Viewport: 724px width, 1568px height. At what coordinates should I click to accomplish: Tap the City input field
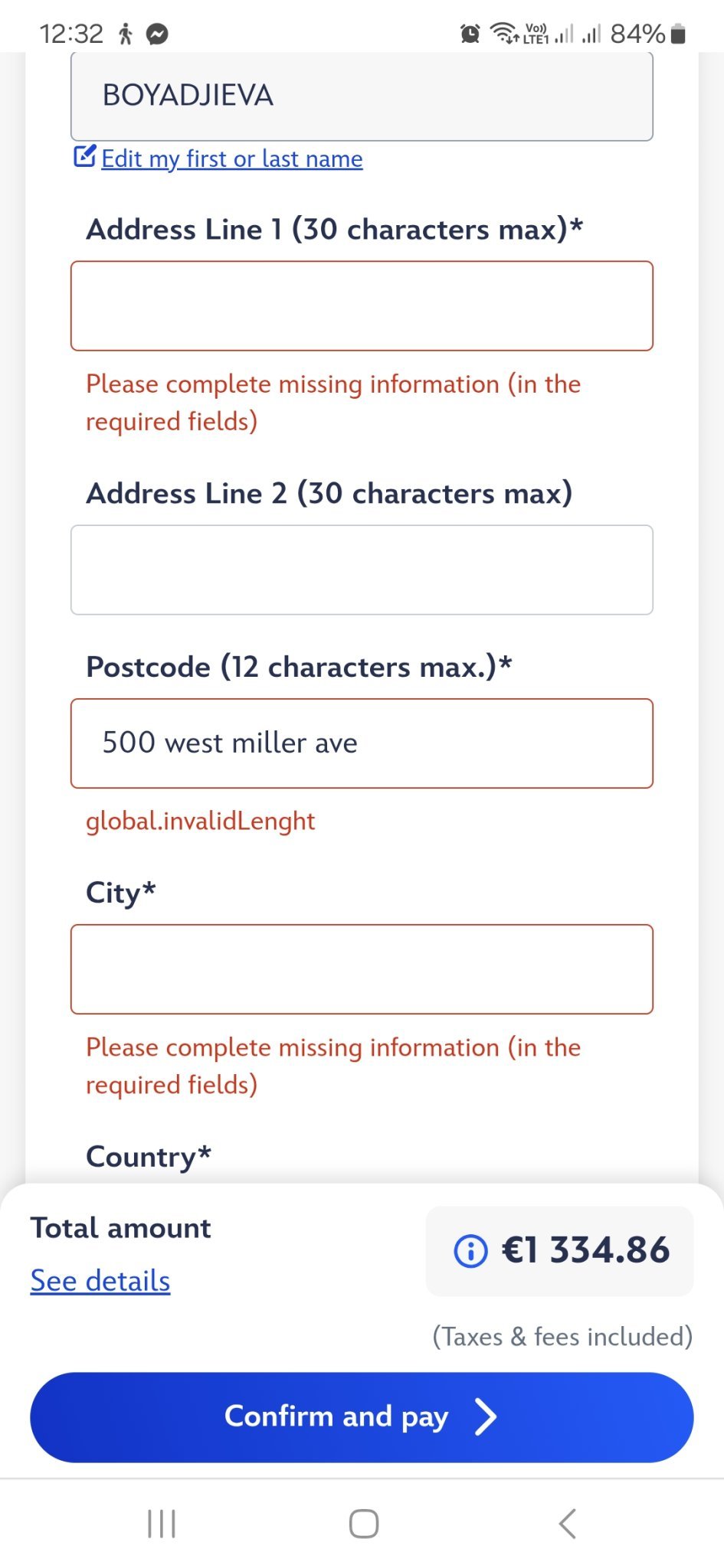362,969
